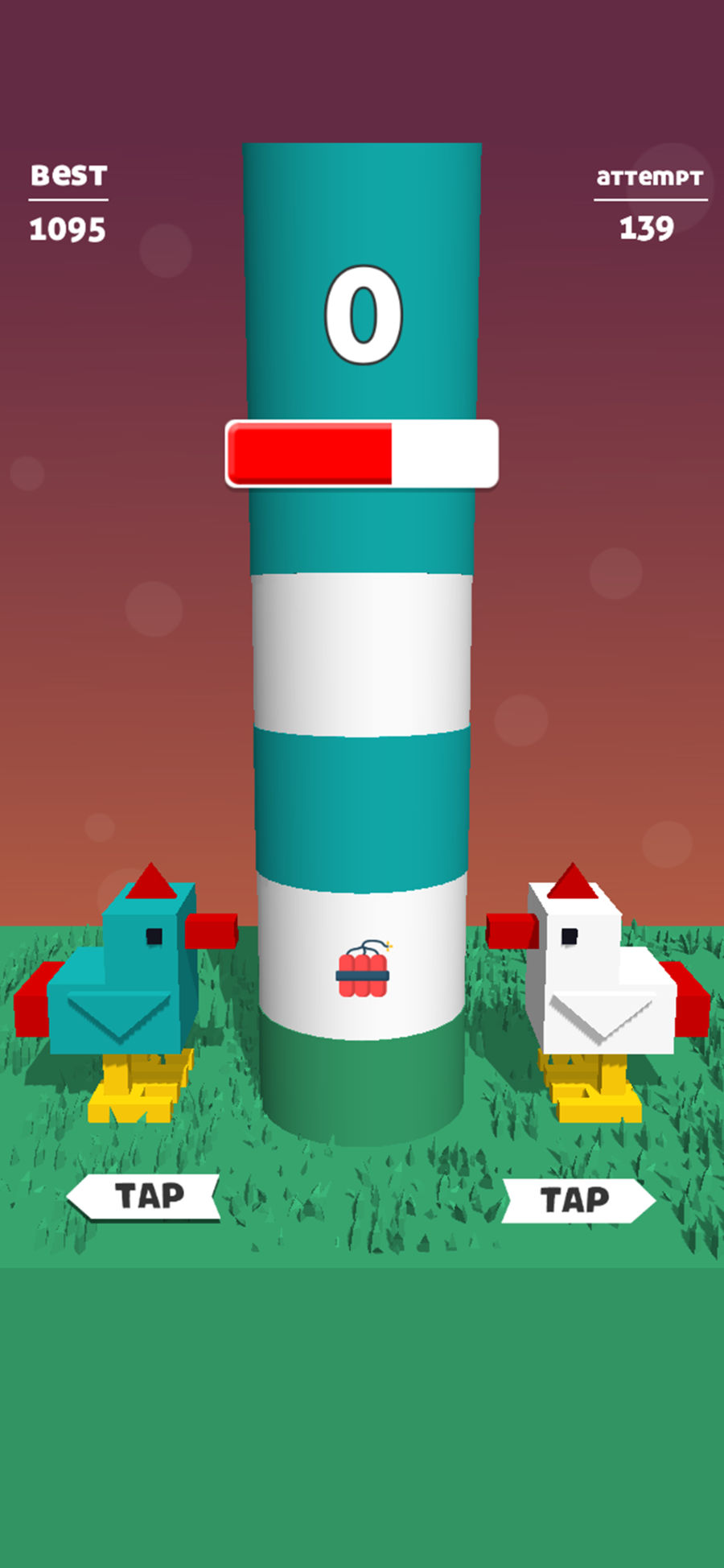Tap the right TAP arrow button
This screenshot has width=724, height=1568.
tap(578, 1201)
